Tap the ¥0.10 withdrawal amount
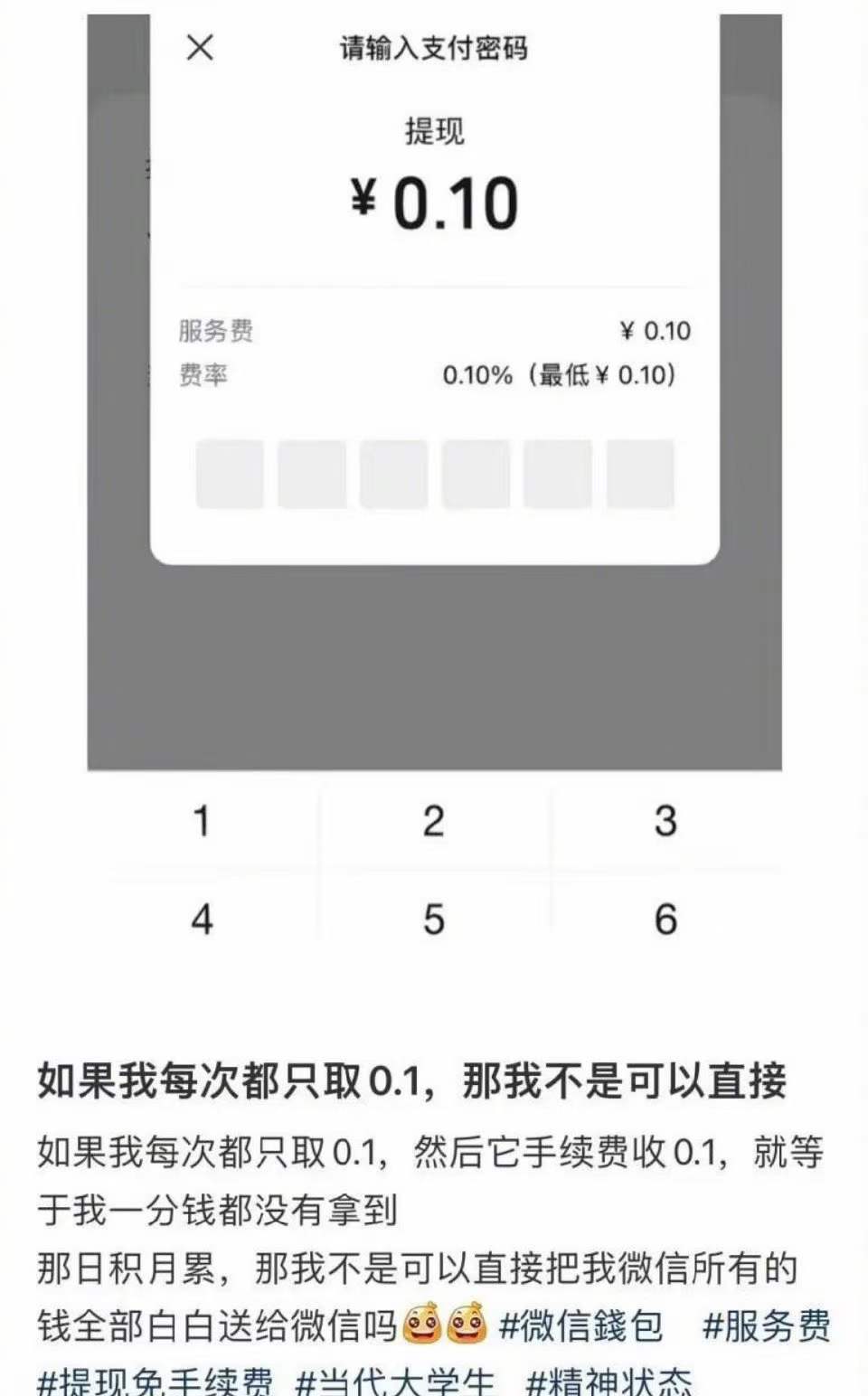Image resolution: width=868 pixels, height=1396 pixels. tap(434, 203)
